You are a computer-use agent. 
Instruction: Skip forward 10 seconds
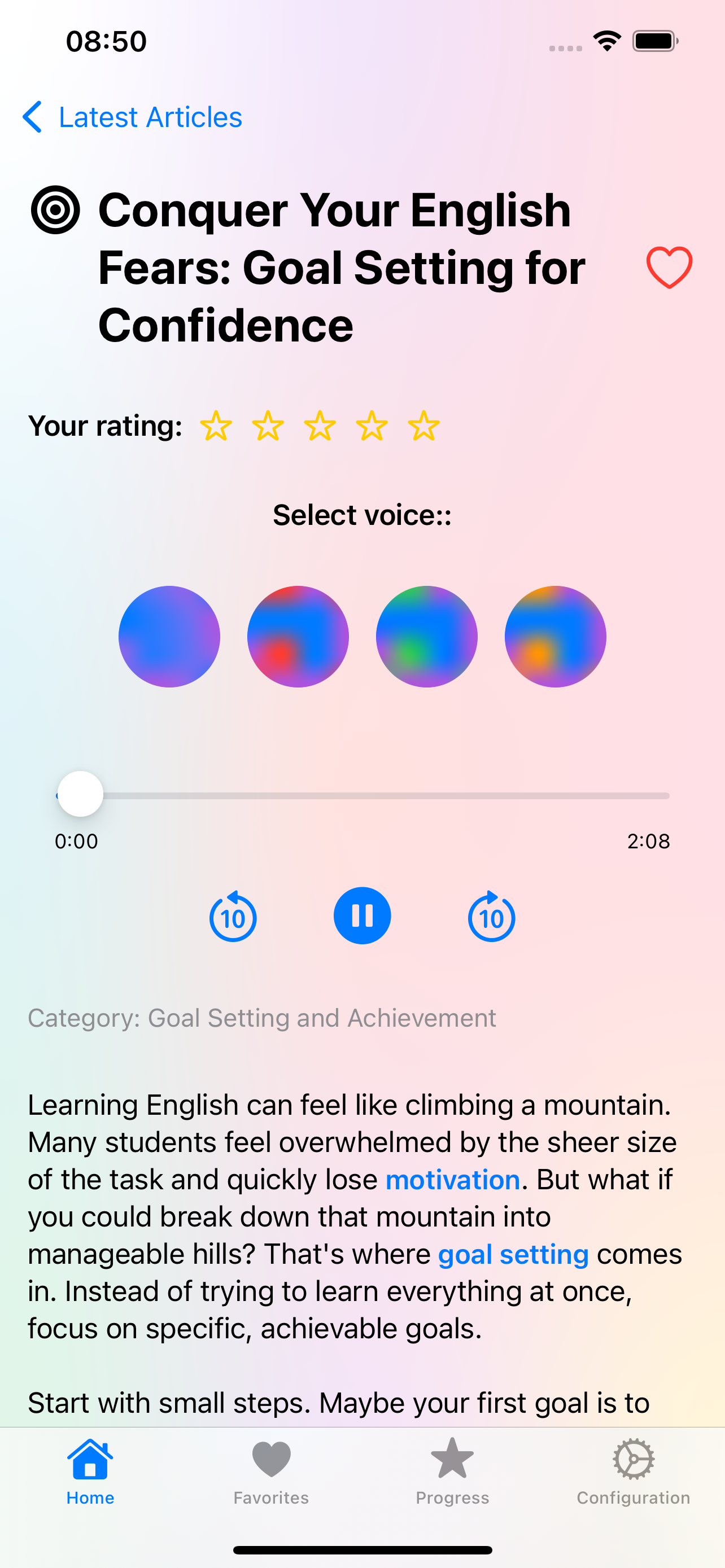[491, 917]
